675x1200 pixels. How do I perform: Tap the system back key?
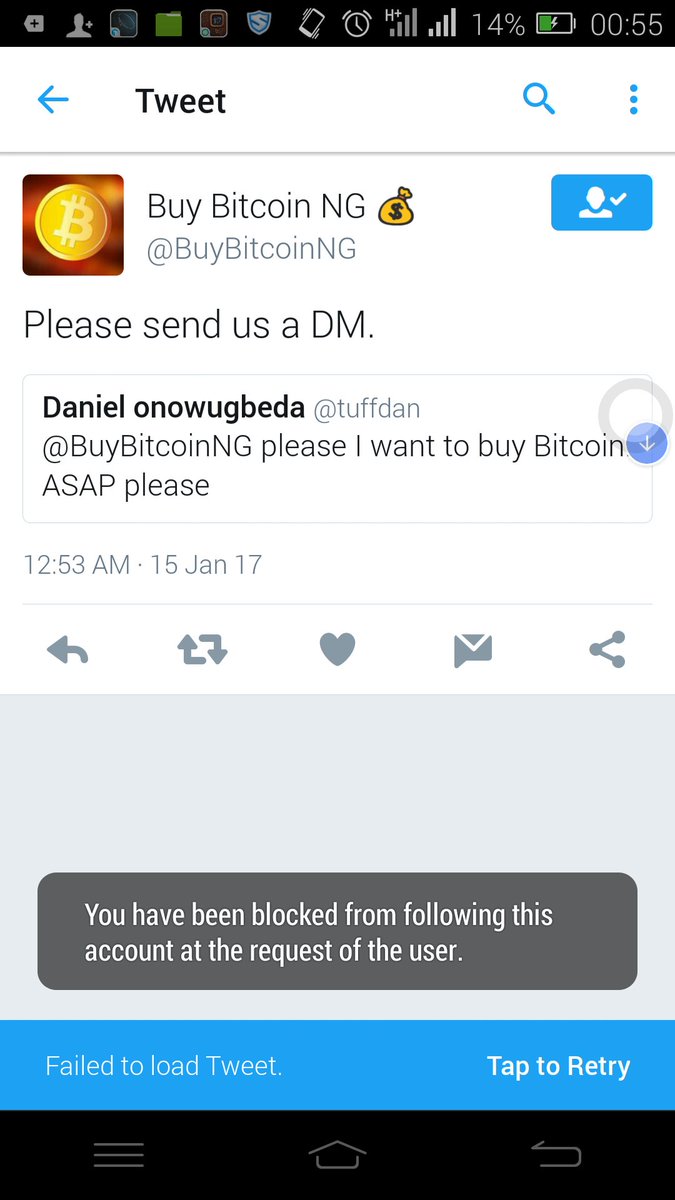(556, 1156)
